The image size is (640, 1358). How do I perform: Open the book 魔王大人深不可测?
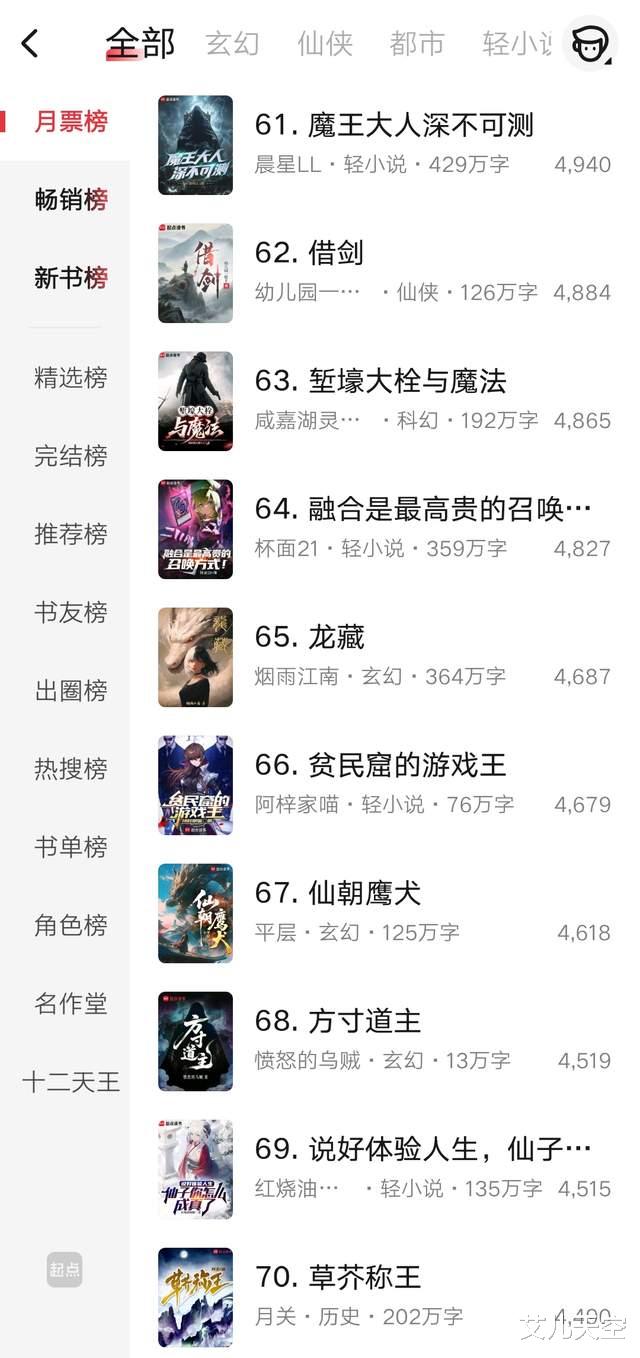[x=394, y=126]
